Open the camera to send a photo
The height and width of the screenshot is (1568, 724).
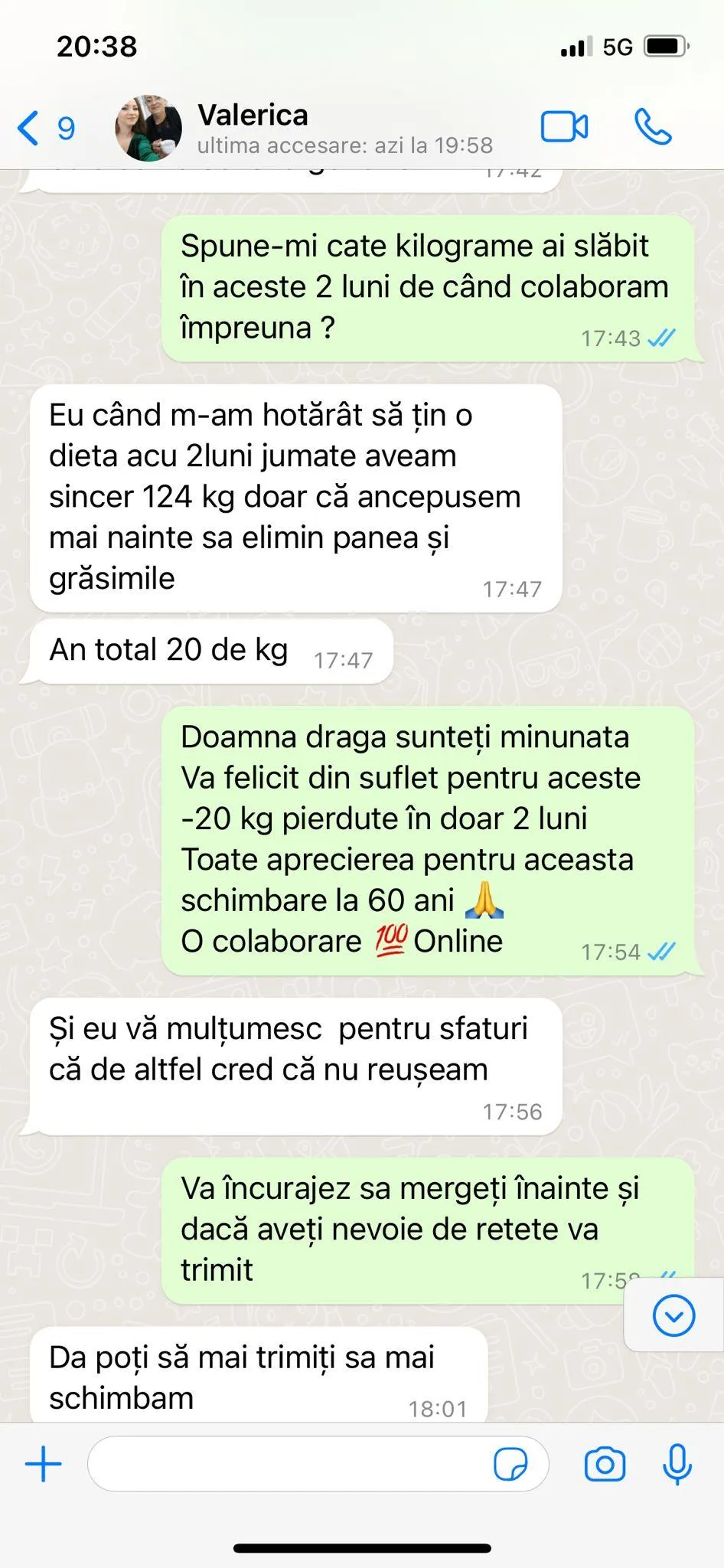tap(605, 1464)
